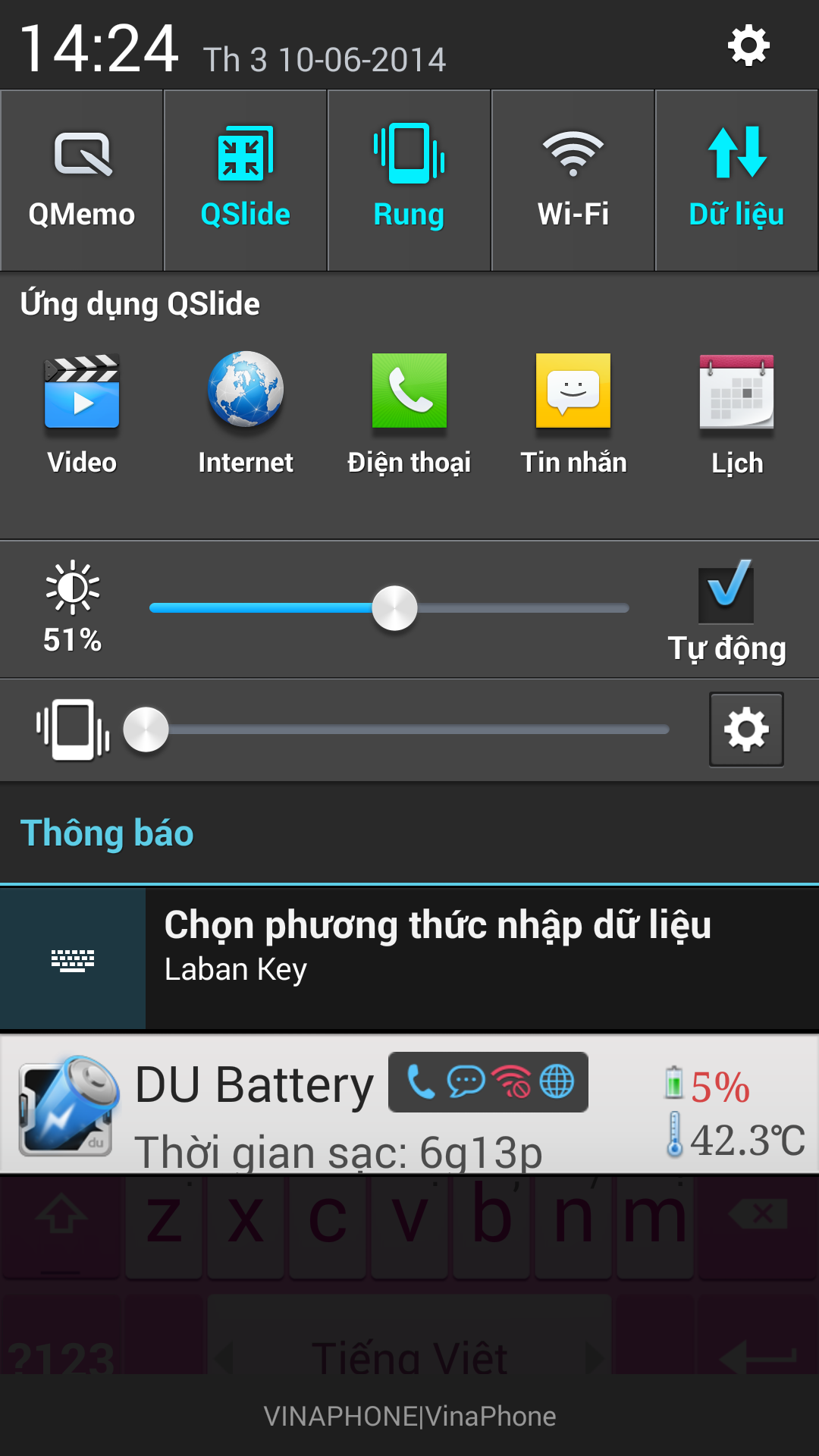Disable Dữ liệu mobile data
819x1456 pixels.
point(737,180)
